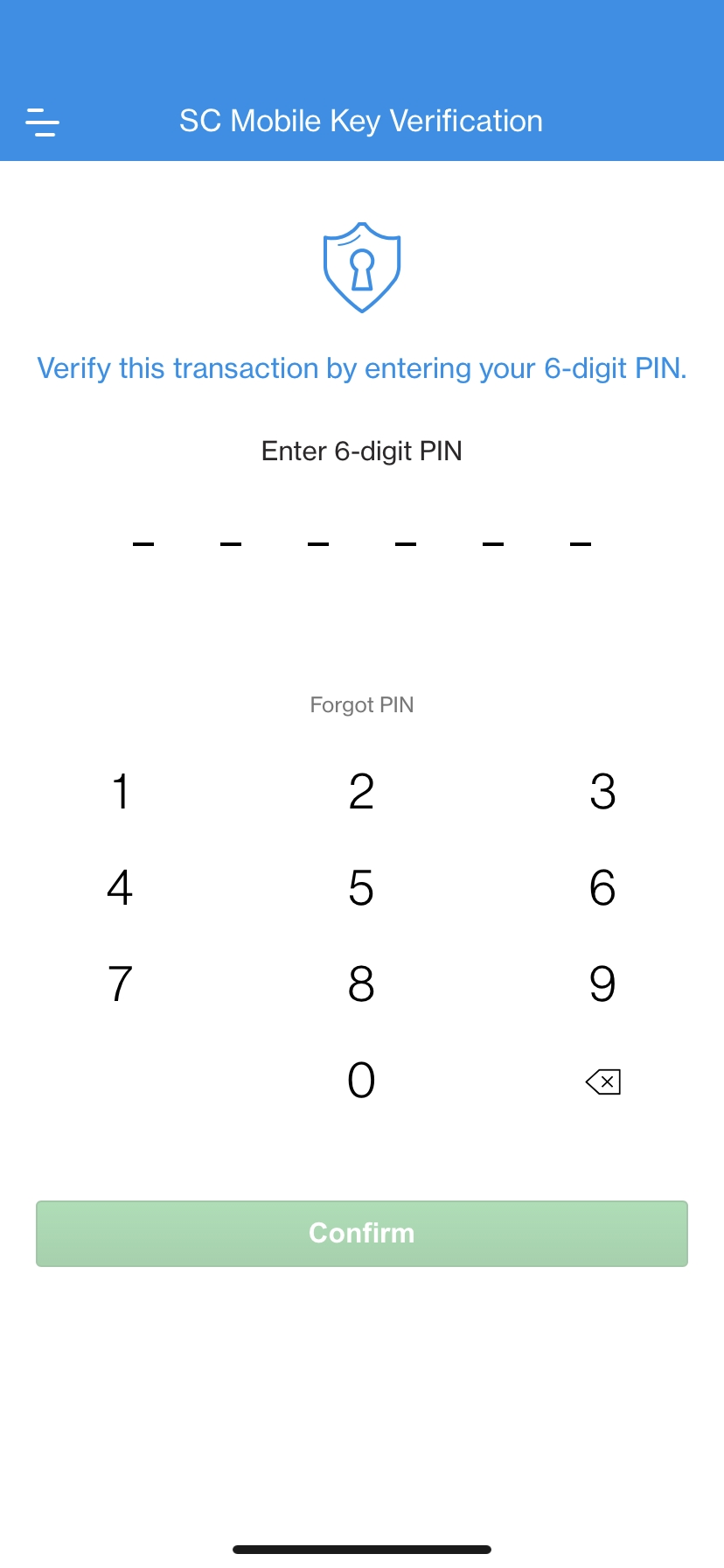
Task: Click the first PIN digit placeholder
Action: click(x=143, y=542)
